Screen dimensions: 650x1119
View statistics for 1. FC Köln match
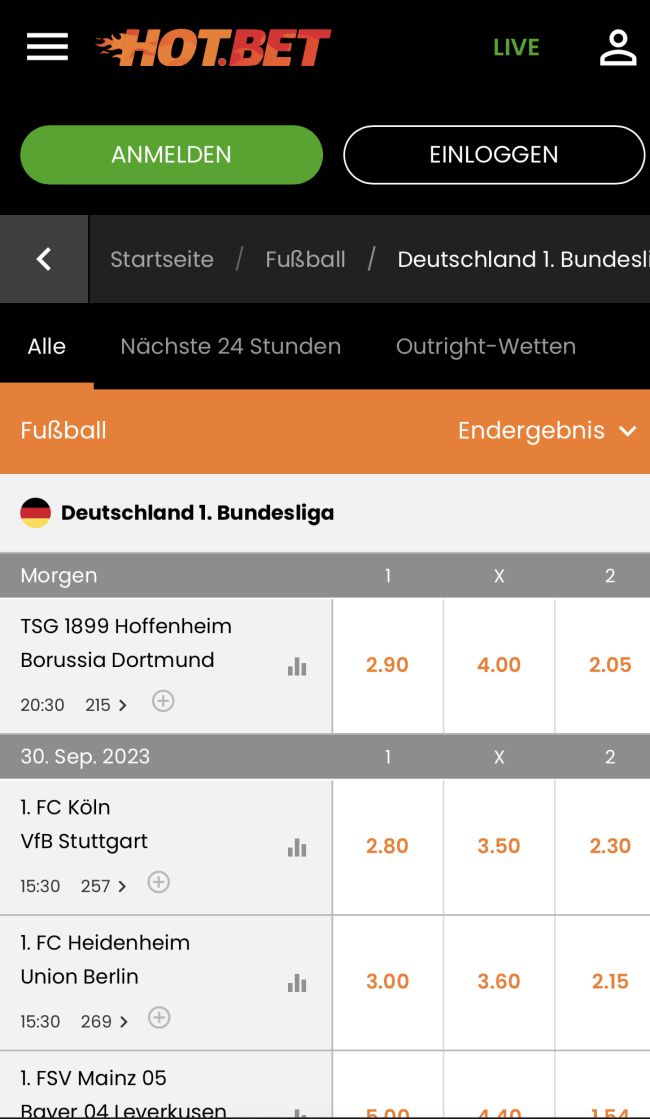[x=297, y=848]
